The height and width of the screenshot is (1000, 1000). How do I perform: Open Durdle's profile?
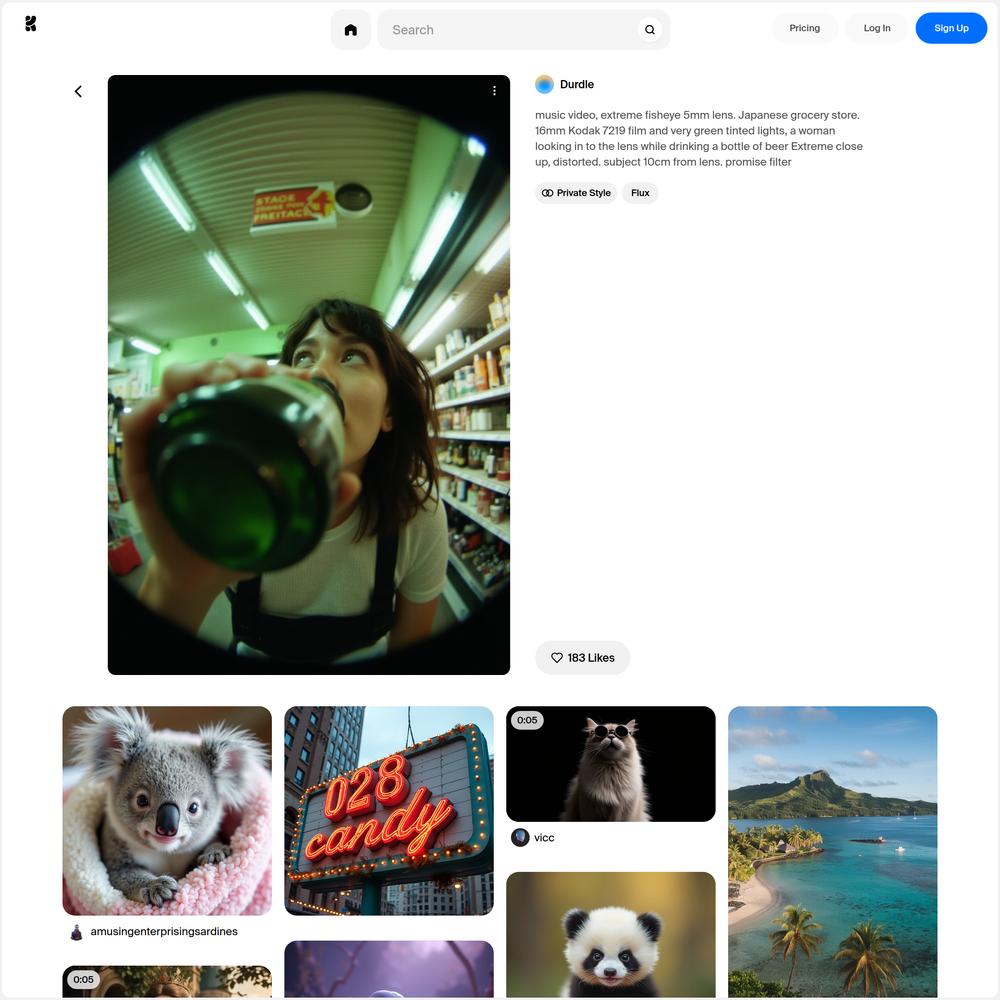(576, 85)
